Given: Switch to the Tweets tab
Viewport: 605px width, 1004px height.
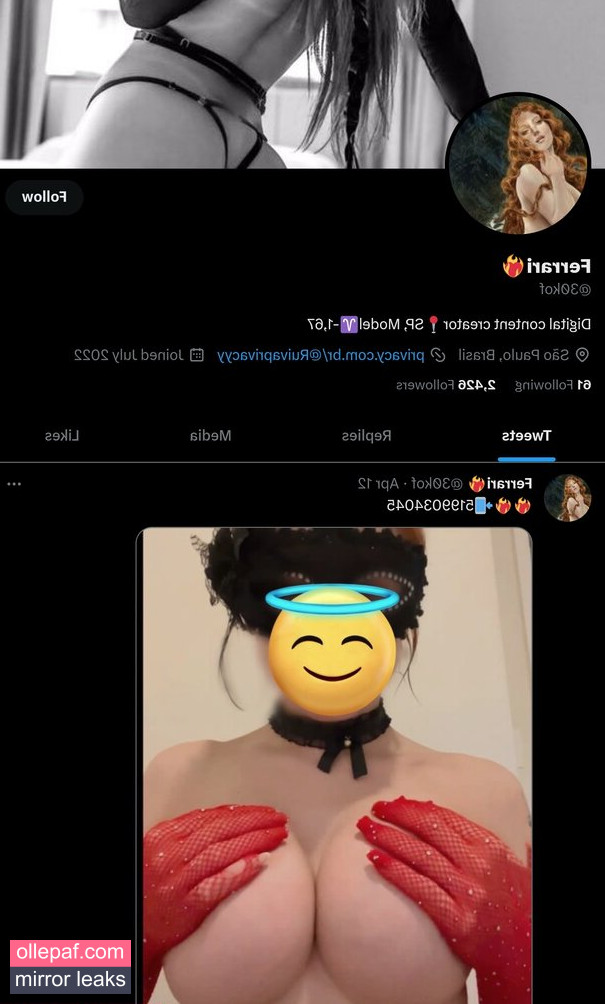Looking at the screenshot, I should pyautogui.click(x=526, y=436).
